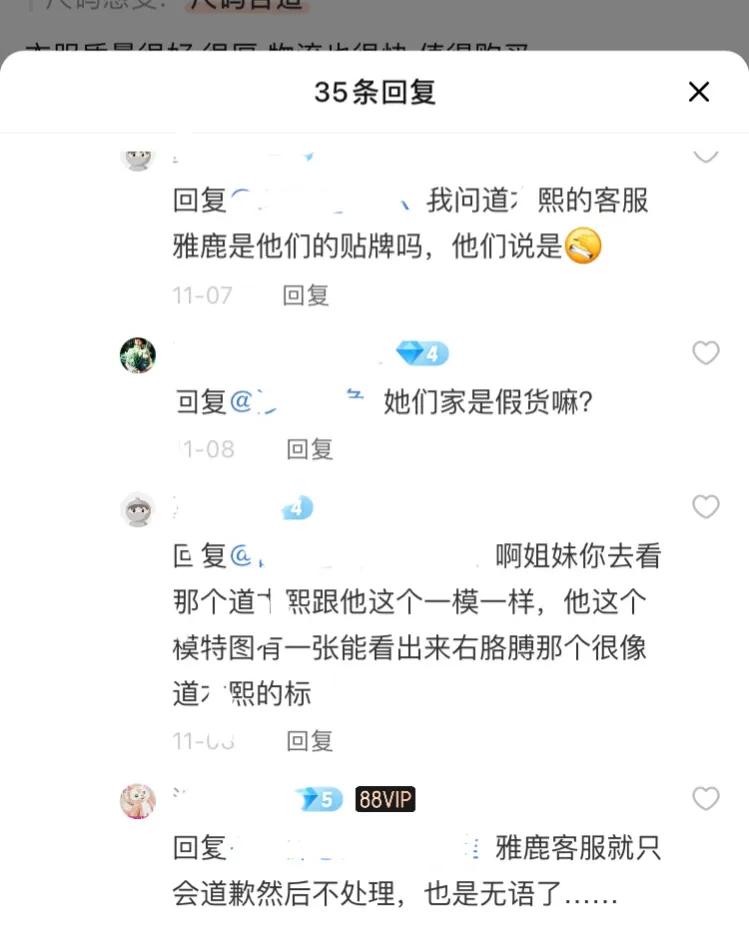Viewport: 749px width, 925px height.
Task: Click the diamond level-4 badge beside second commenter
Action: pyautogui.click(x=422, y=353)
